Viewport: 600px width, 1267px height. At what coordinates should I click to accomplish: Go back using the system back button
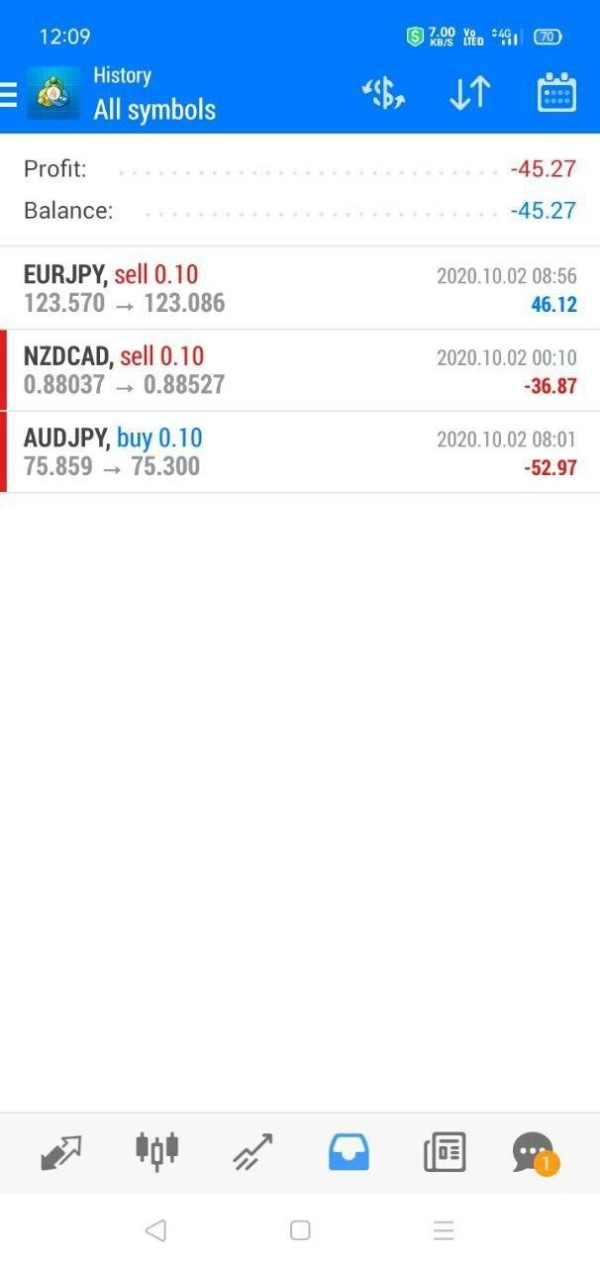point(155,1230)
